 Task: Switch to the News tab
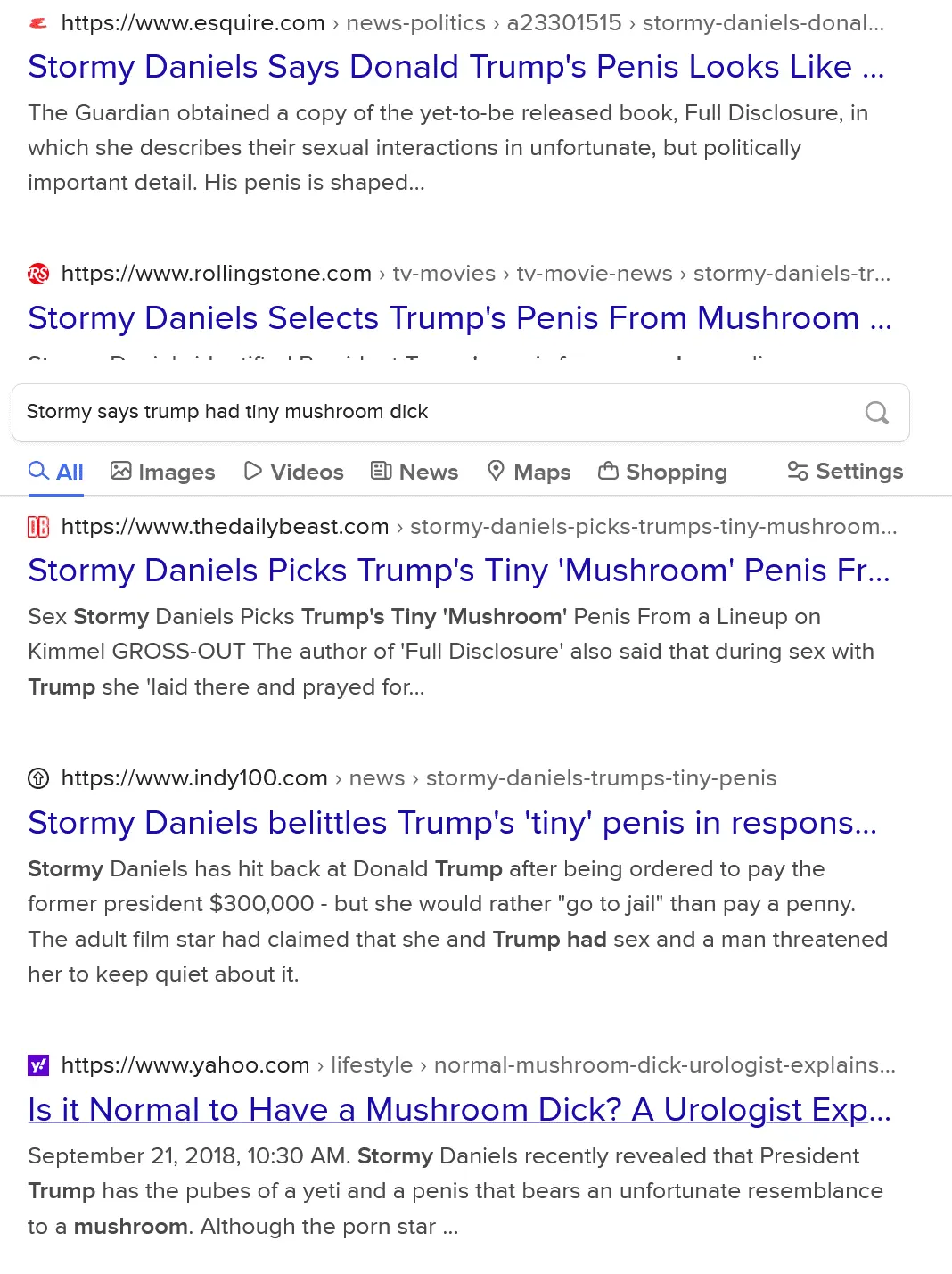(414, 472)
